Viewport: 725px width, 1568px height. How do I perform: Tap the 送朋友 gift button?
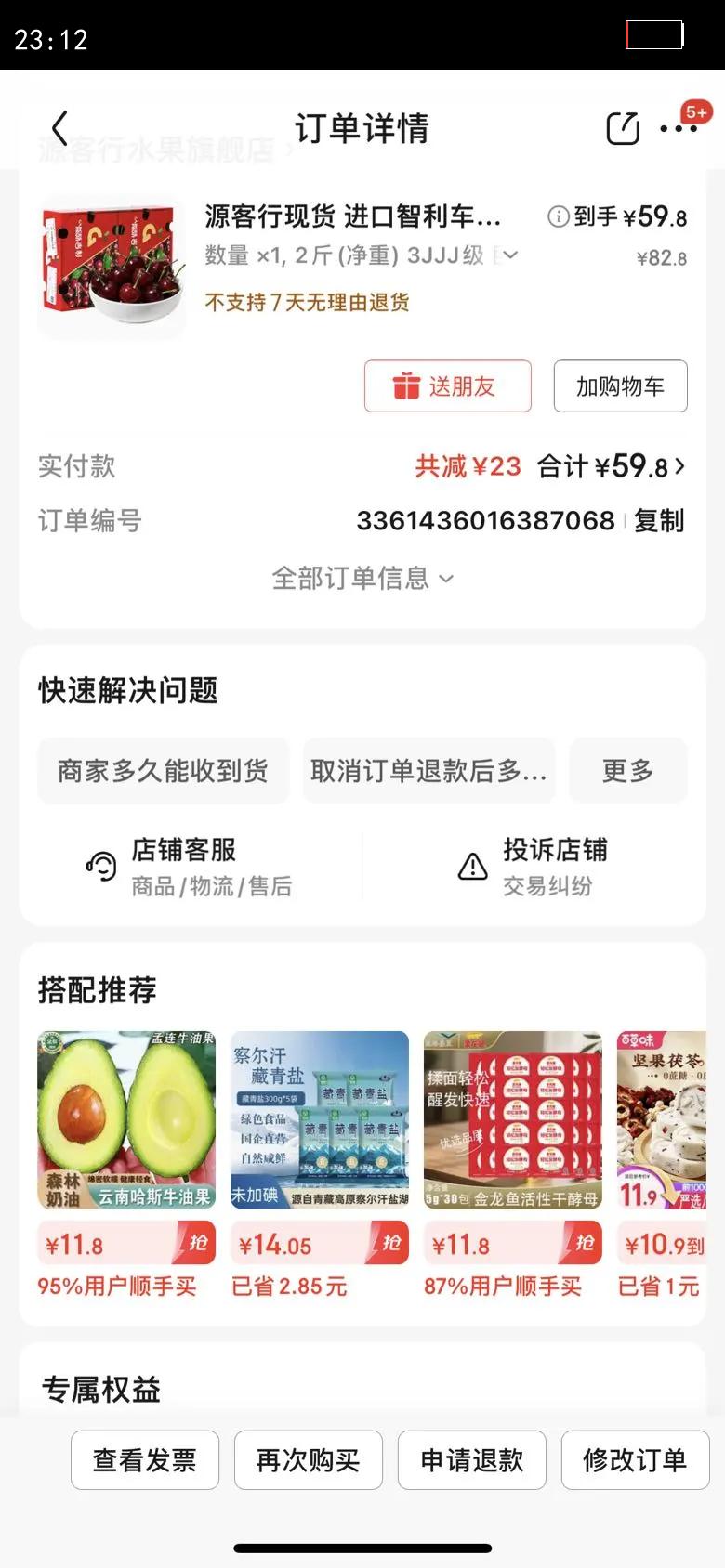(447, 386)
